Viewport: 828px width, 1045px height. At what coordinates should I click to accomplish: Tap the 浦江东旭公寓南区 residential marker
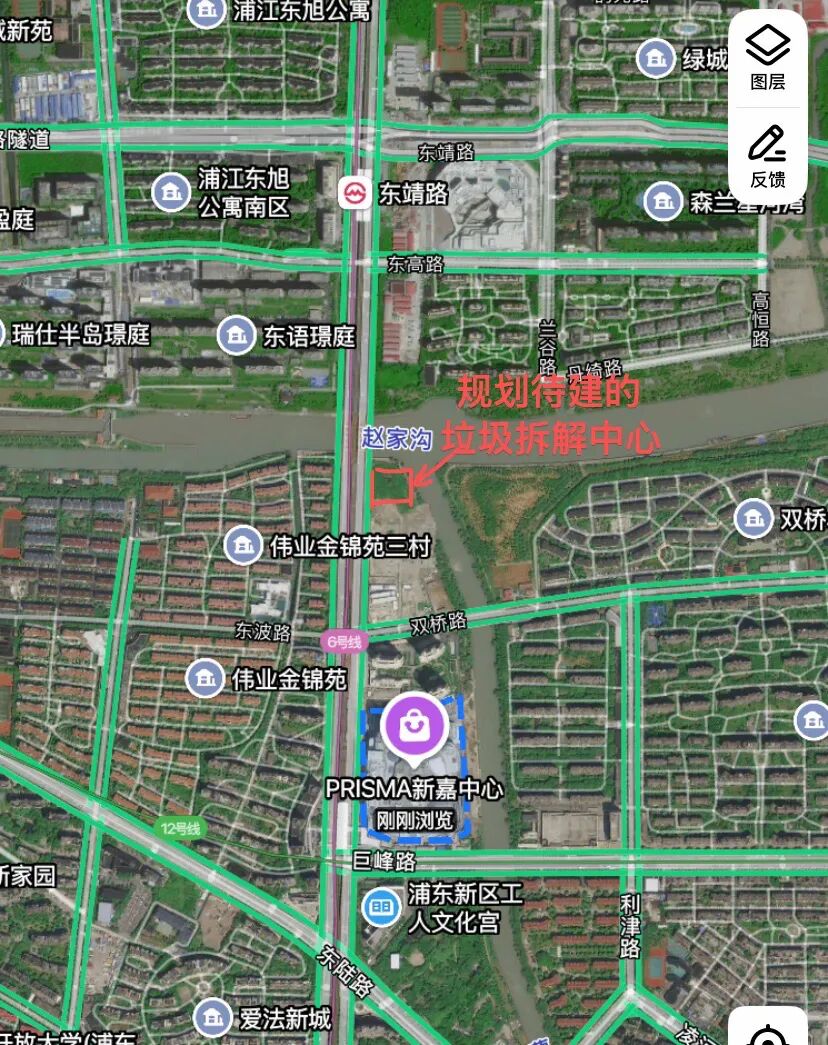click(x=171, y=192)
